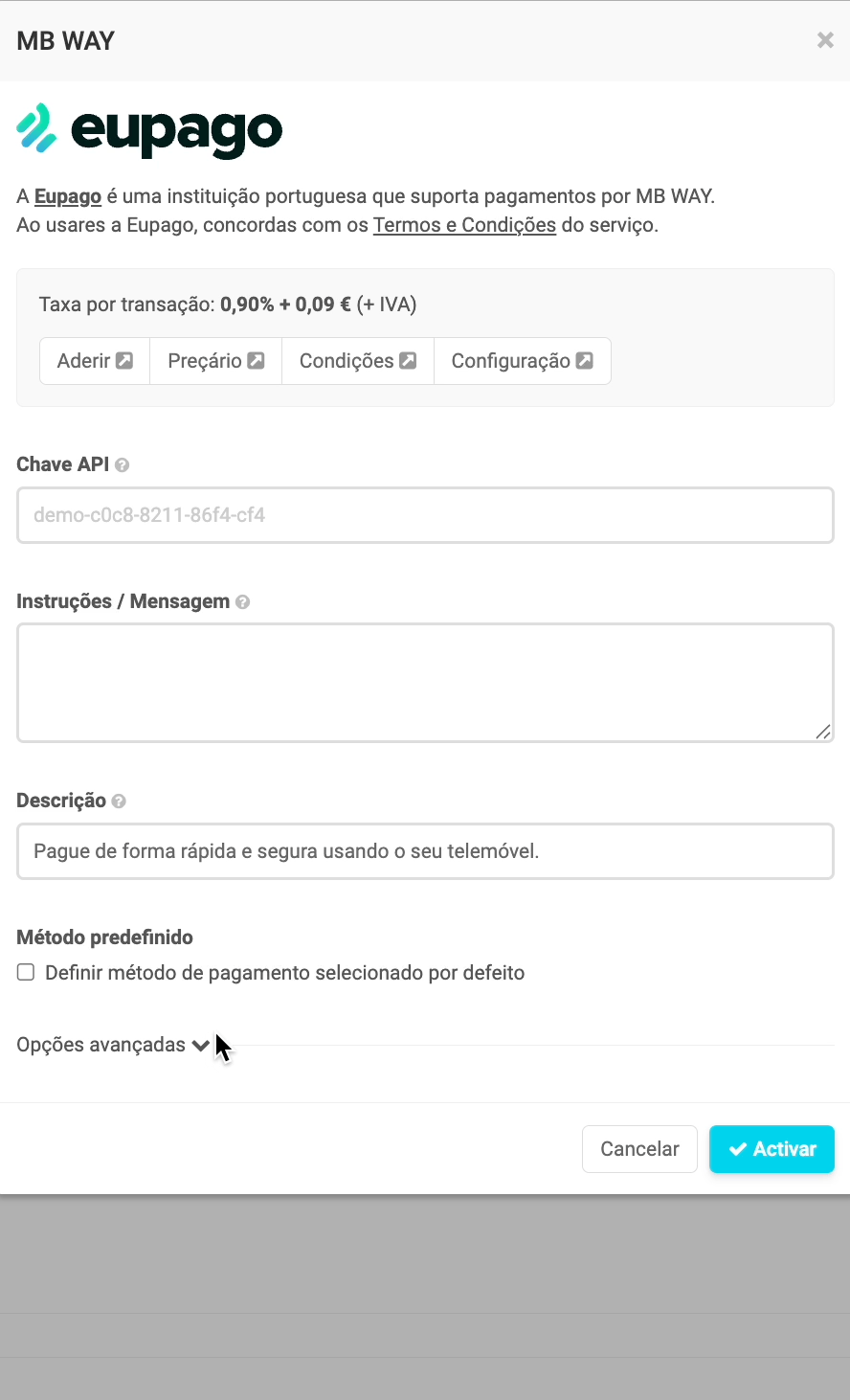Open the Condições page
This screenshot has height=1400, width=850.
pos(357,361)
